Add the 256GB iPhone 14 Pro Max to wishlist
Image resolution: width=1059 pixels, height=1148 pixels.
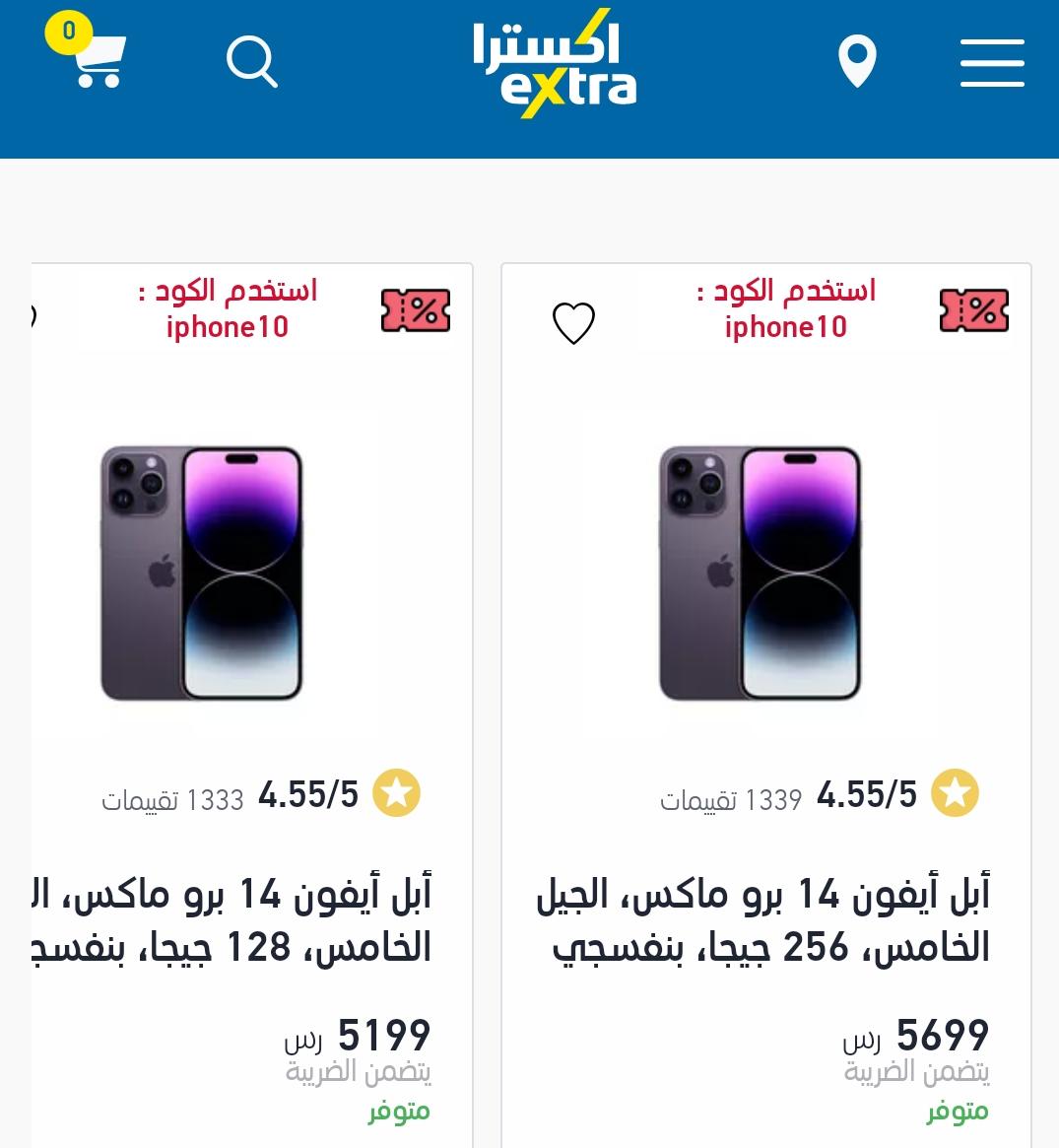[x=573, y=323]
